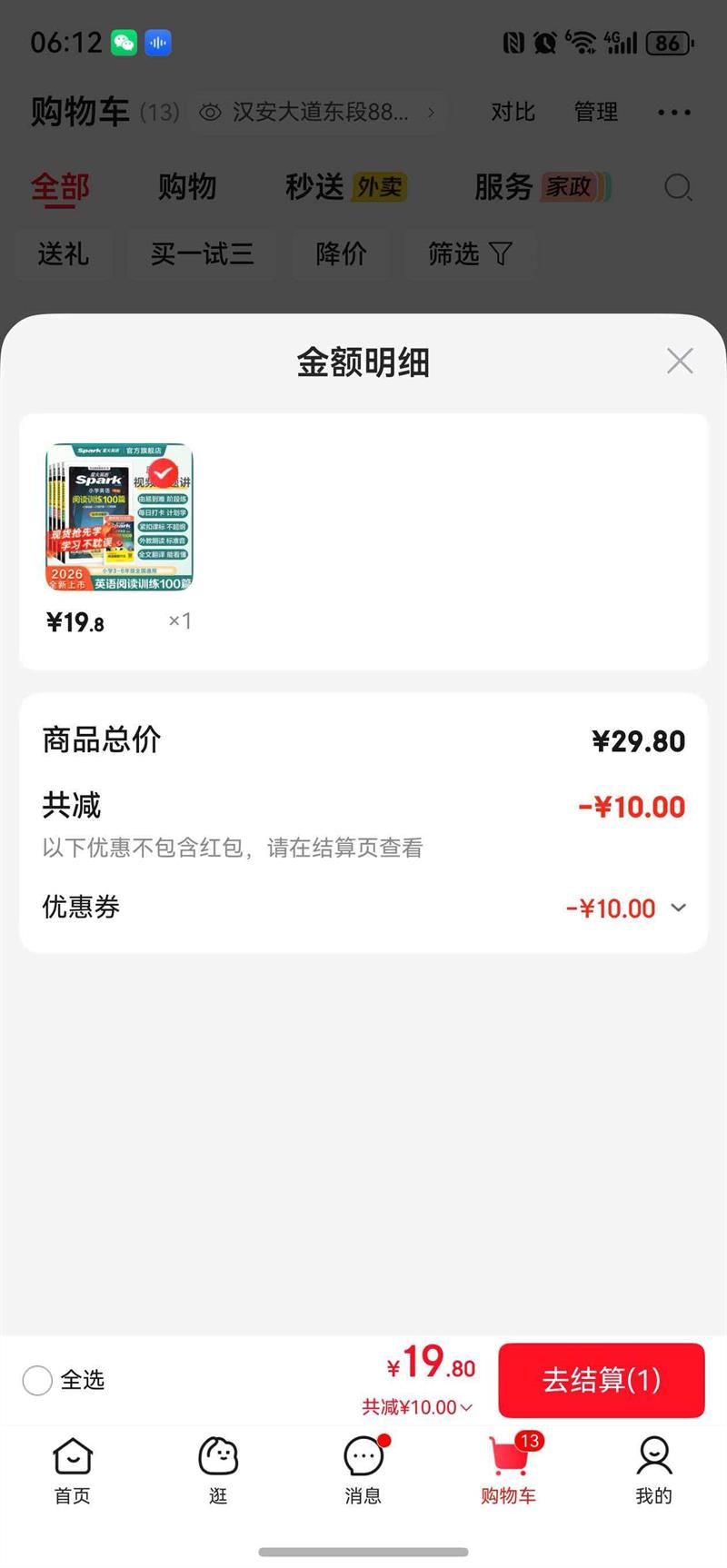
Task: Open the 消息 messages tab
Action: pyautogui.click(x=363, y=1470)
